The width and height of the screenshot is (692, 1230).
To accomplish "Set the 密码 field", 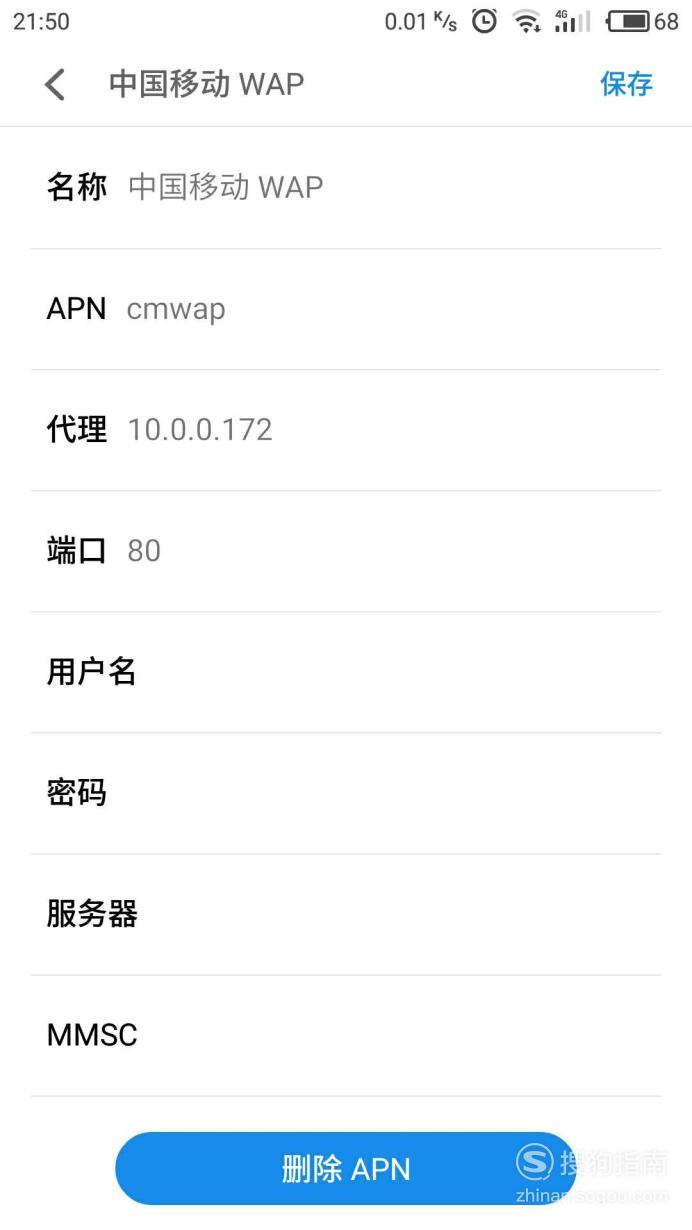I will pos(346,793).
